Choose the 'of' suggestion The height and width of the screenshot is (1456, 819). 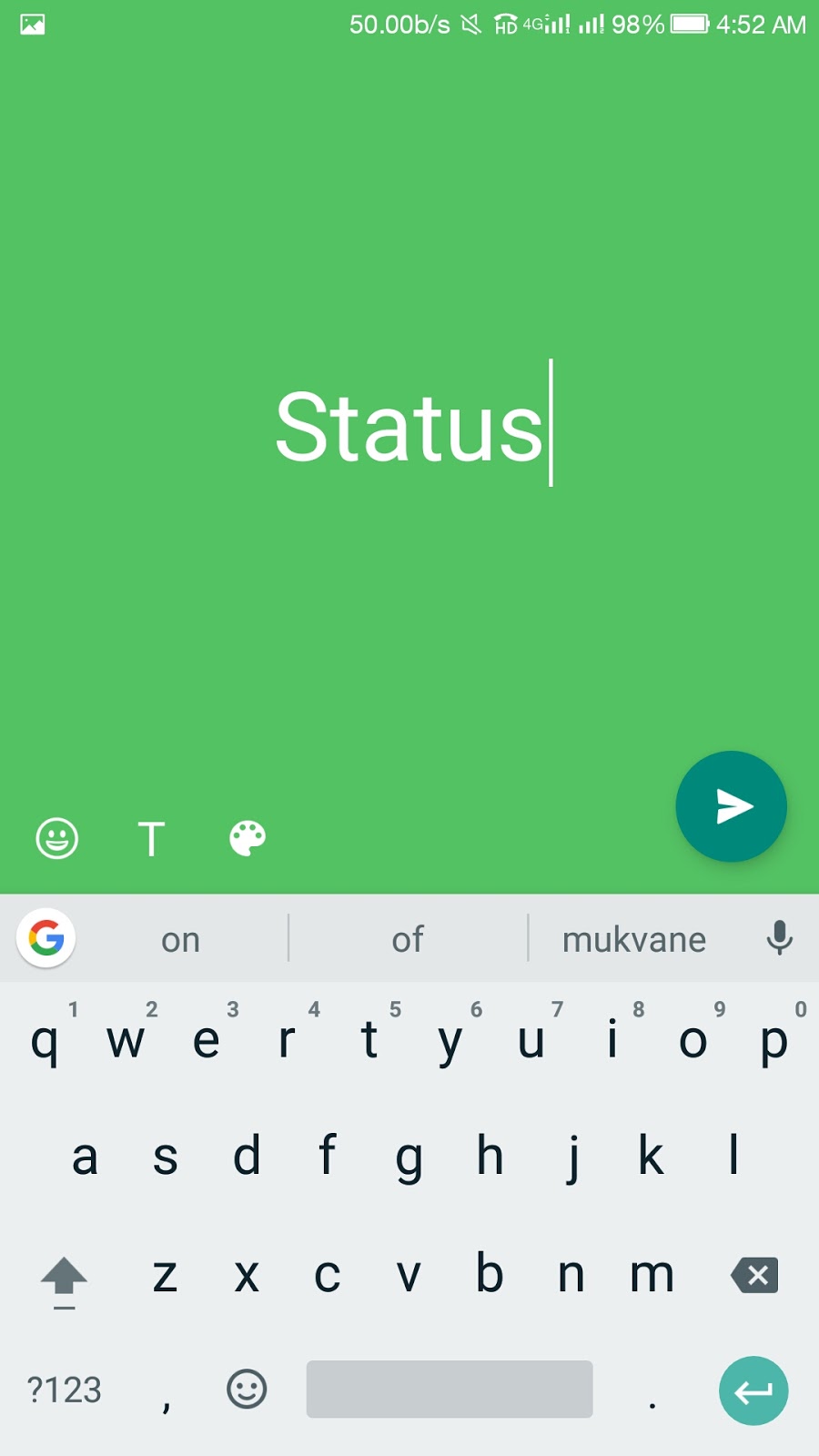pyautogui.click(x=408, y=939)
